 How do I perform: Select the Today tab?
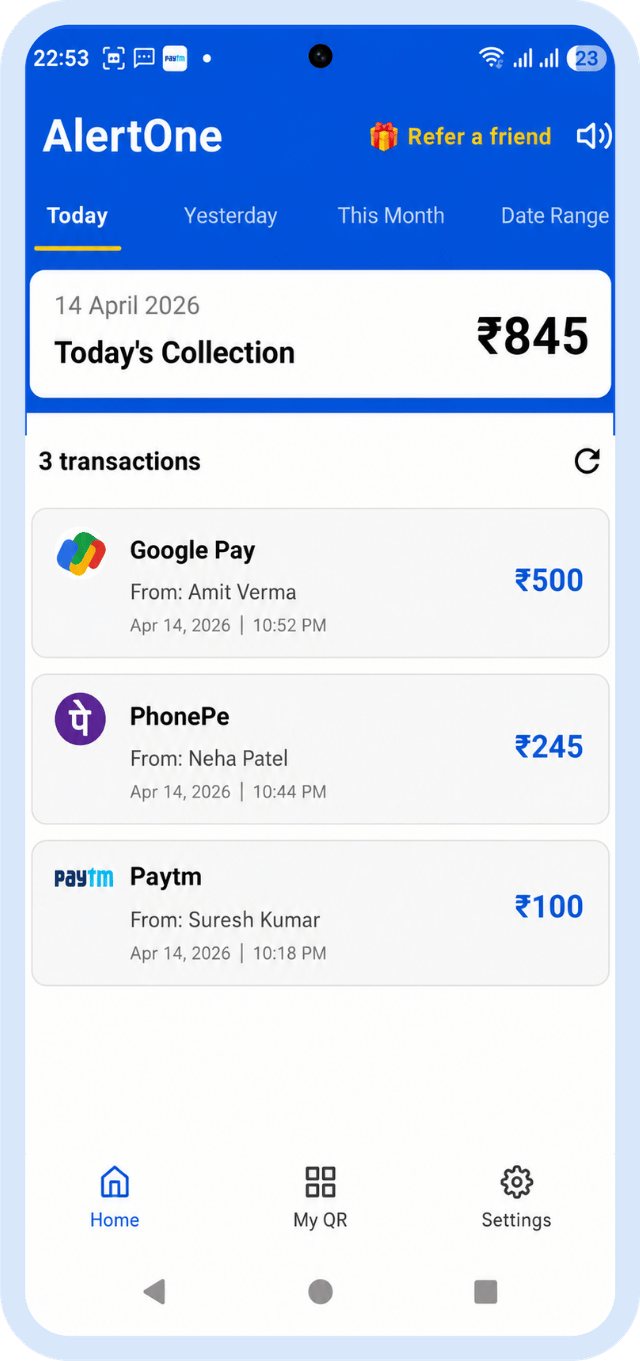pyautogui.click(x=77, y=216)
